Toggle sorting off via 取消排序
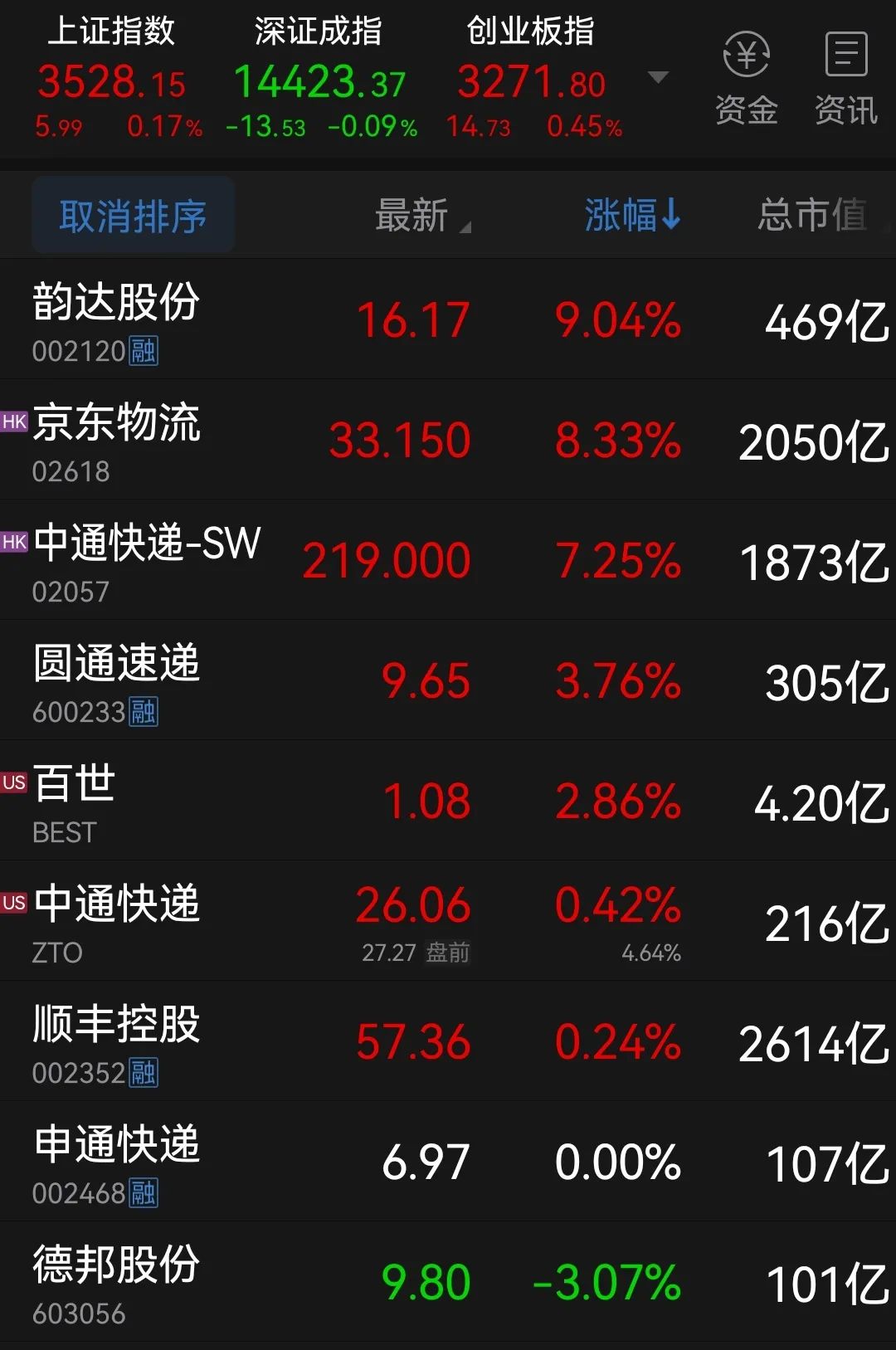This screenshot has width=896, height=1350. coord(131,215)
